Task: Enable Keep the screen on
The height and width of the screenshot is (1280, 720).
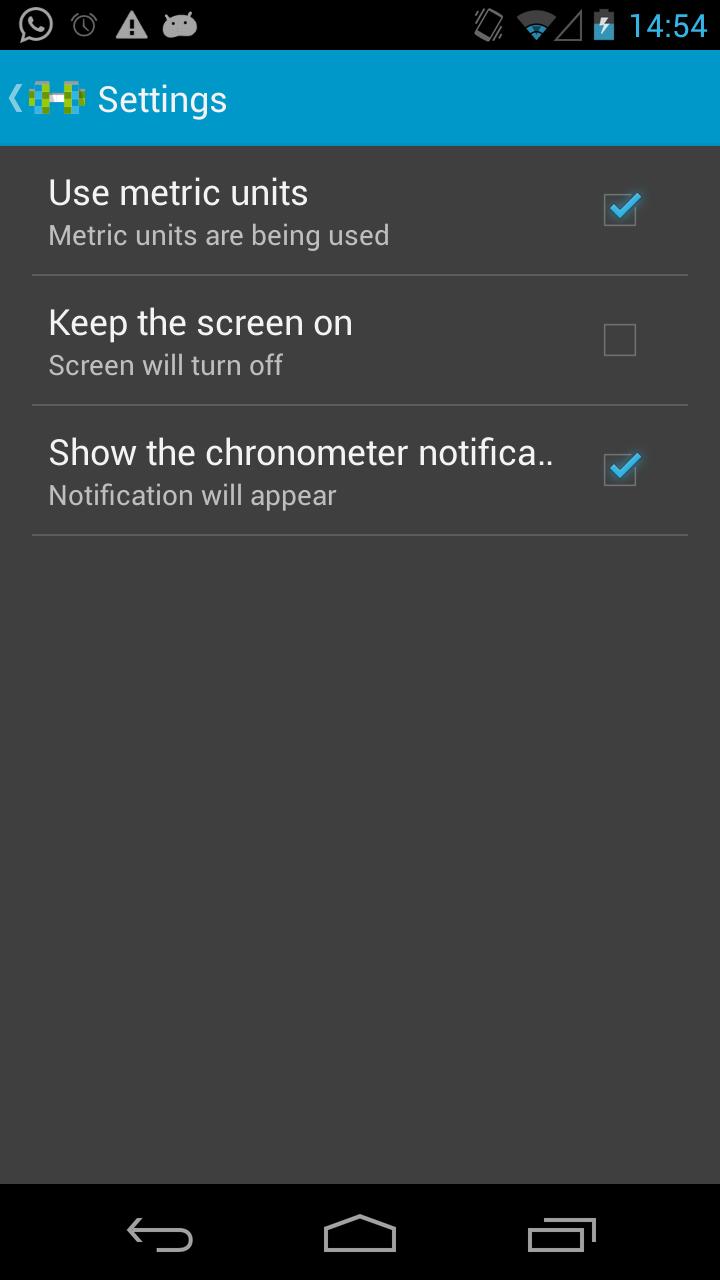Action: coord(620,340)
